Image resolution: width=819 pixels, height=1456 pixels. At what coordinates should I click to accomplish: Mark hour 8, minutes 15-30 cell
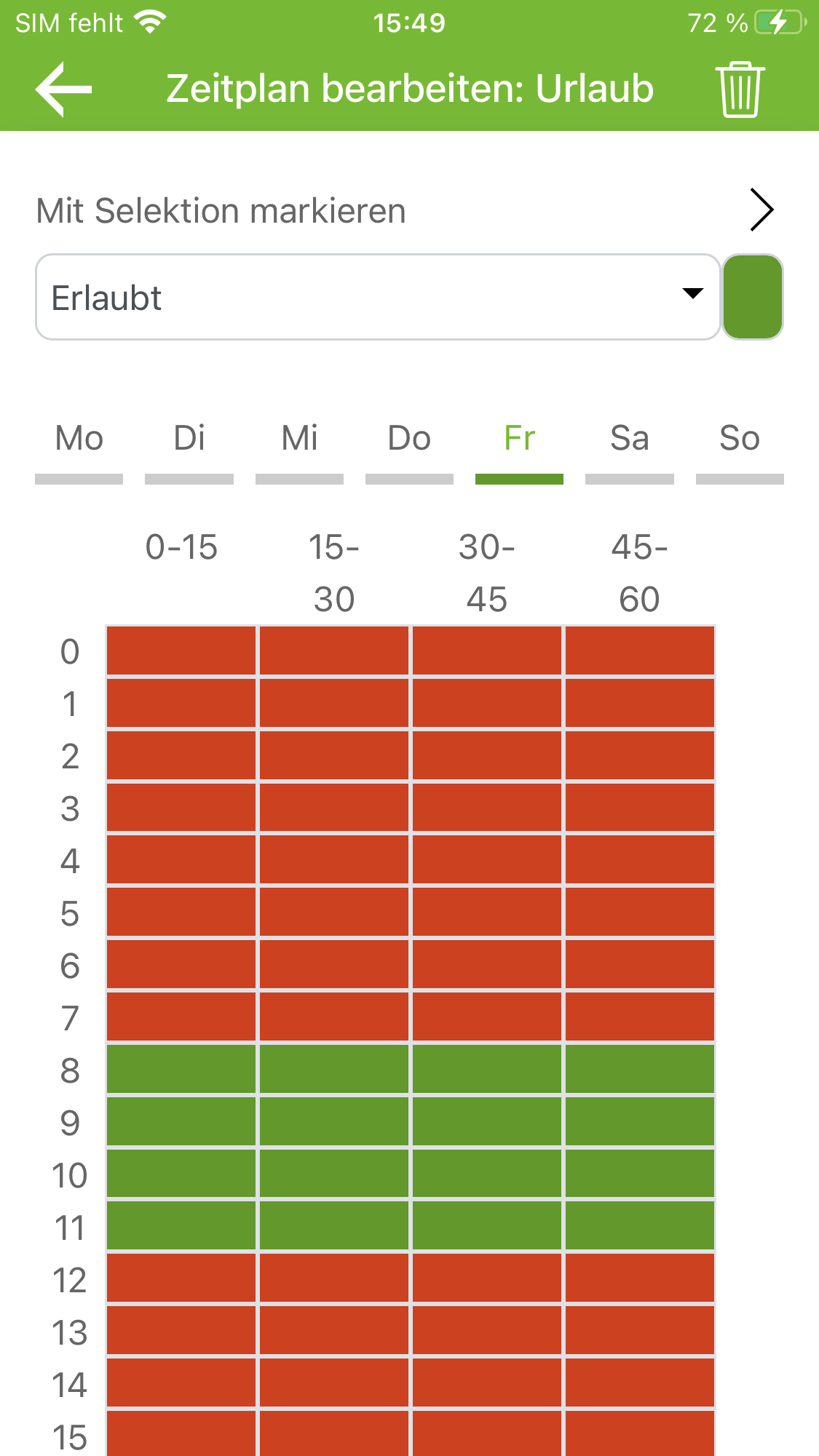(334, 1070)
